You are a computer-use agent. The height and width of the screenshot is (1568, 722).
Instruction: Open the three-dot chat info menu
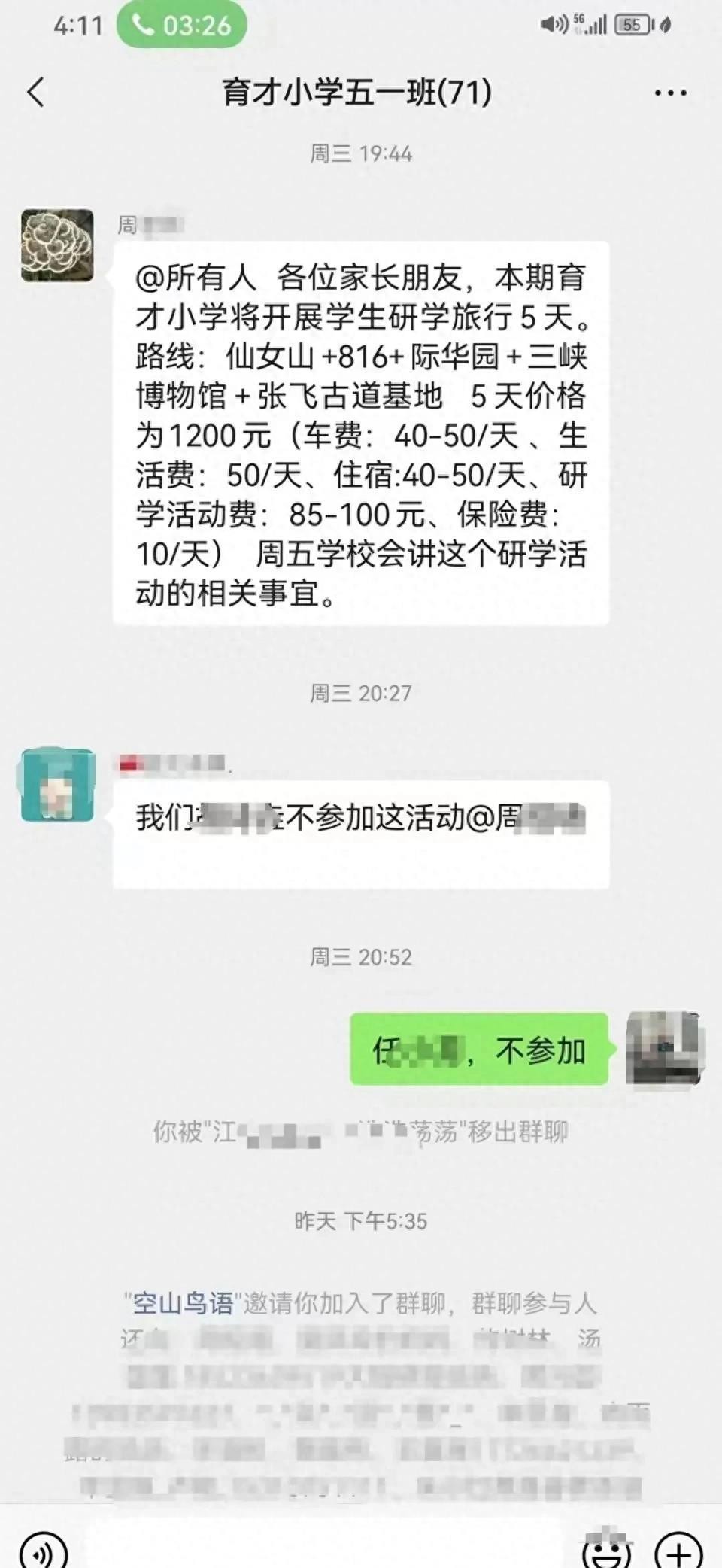click(670, 93)
